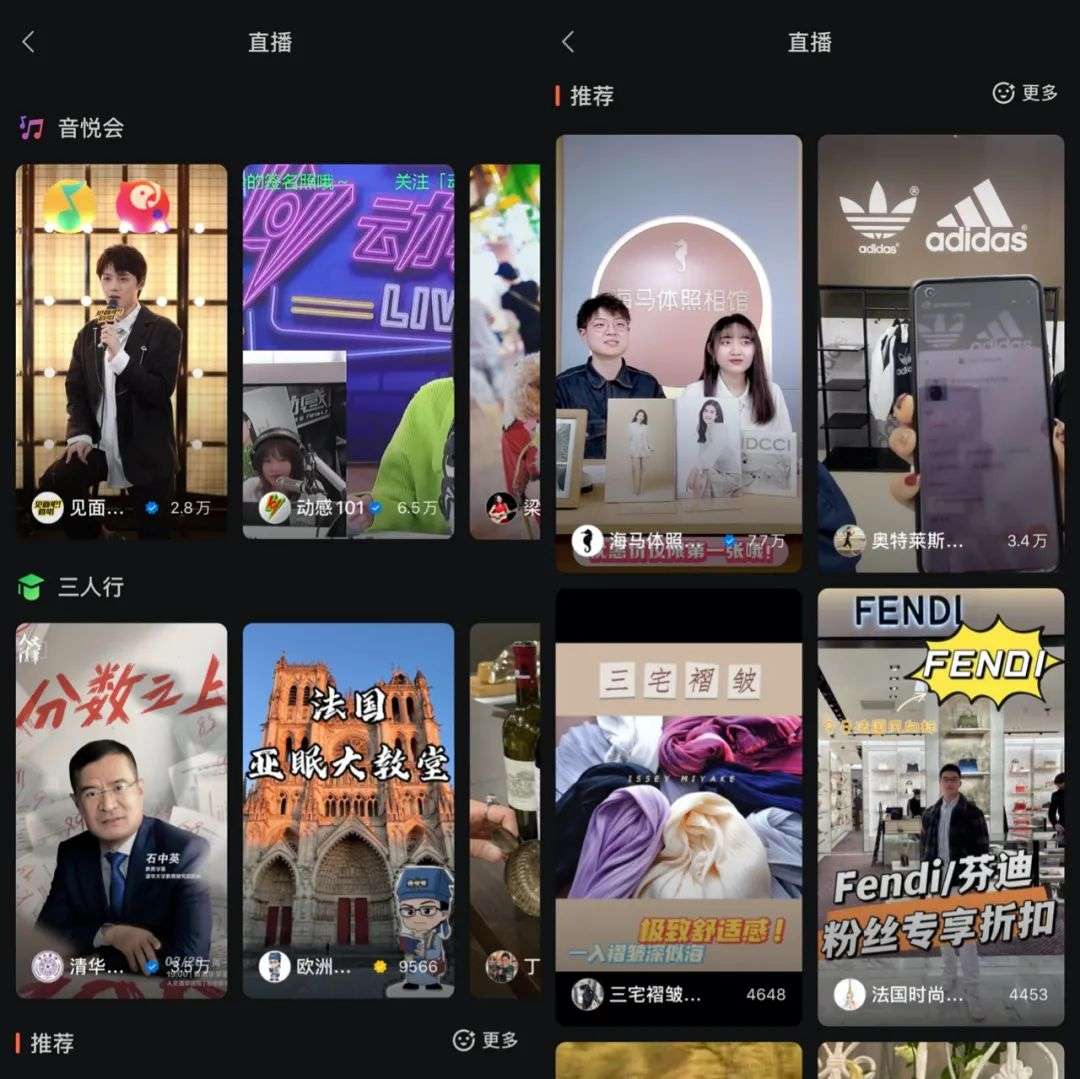
Task: Tap 更多 beside 推荐 below the 三人行 section
Action: [x=486, y=1040]
